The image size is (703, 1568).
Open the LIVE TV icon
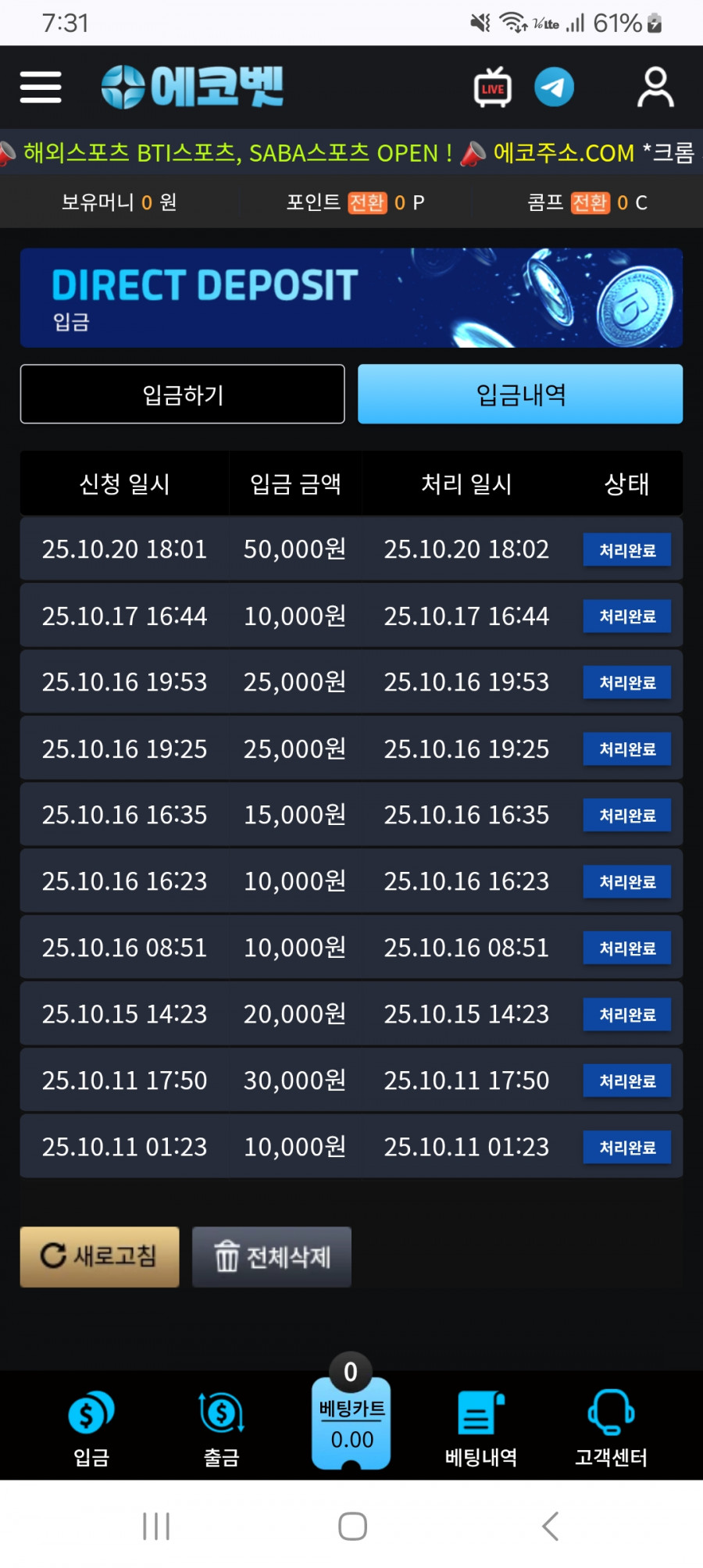(493, 87)
